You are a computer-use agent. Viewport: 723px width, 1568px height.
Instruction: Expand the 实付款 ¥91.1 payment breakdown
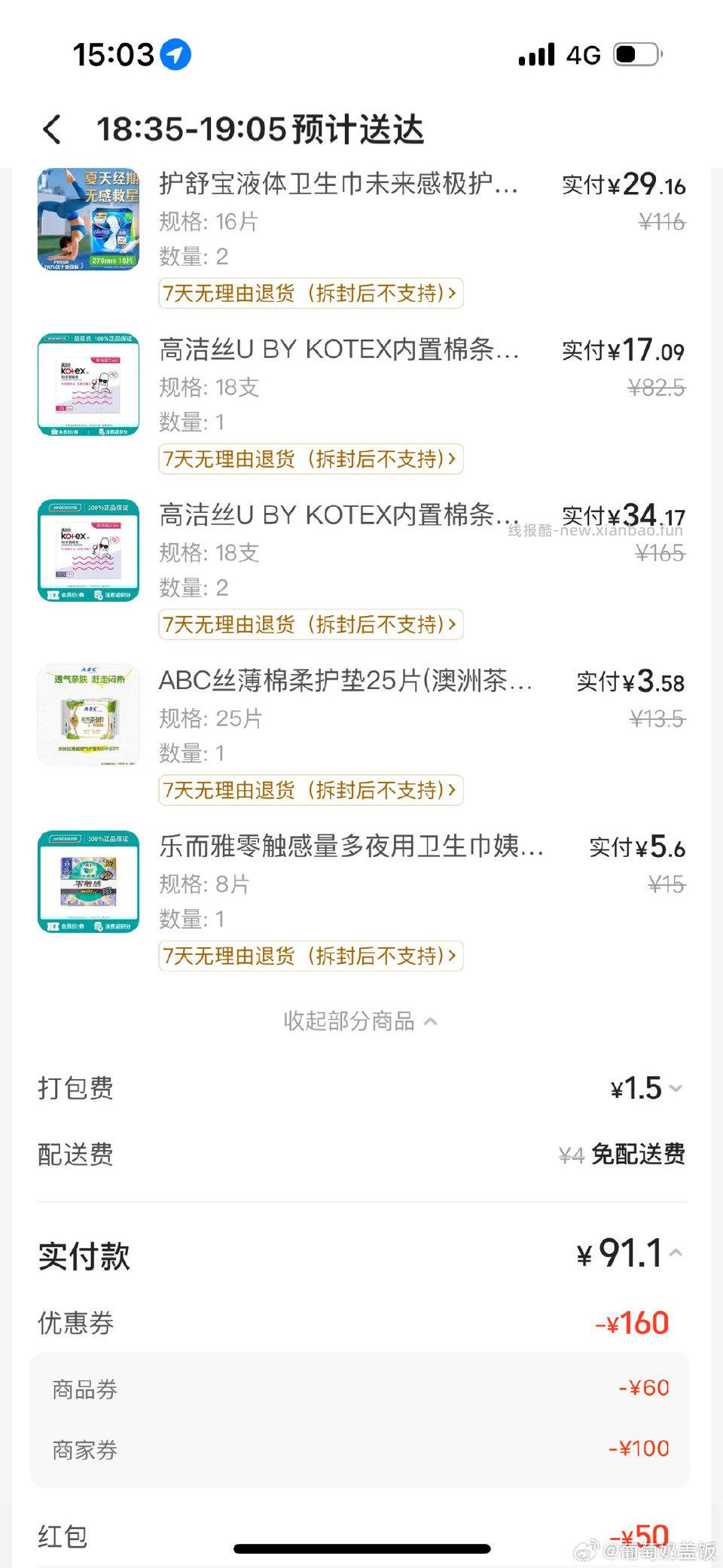[628, 1253]
